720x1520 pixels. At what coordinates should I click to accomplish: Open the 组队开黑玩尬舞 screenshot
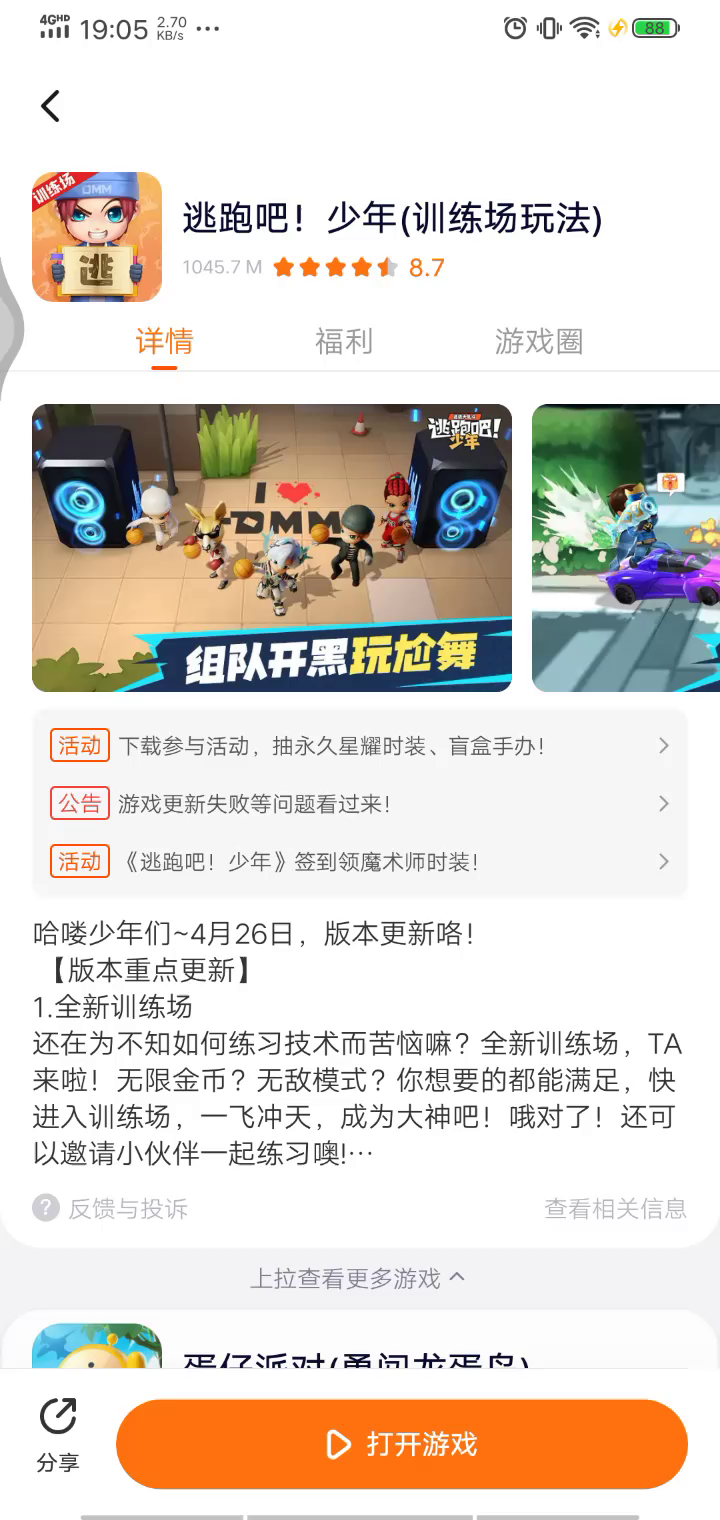coord(271,547)
